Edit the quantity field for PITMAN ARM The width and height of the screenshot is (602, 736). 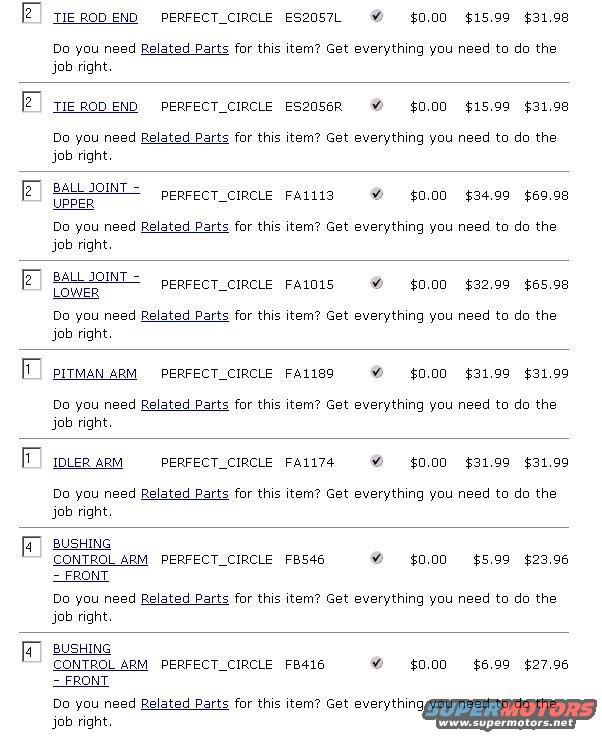tap(31, 370)
